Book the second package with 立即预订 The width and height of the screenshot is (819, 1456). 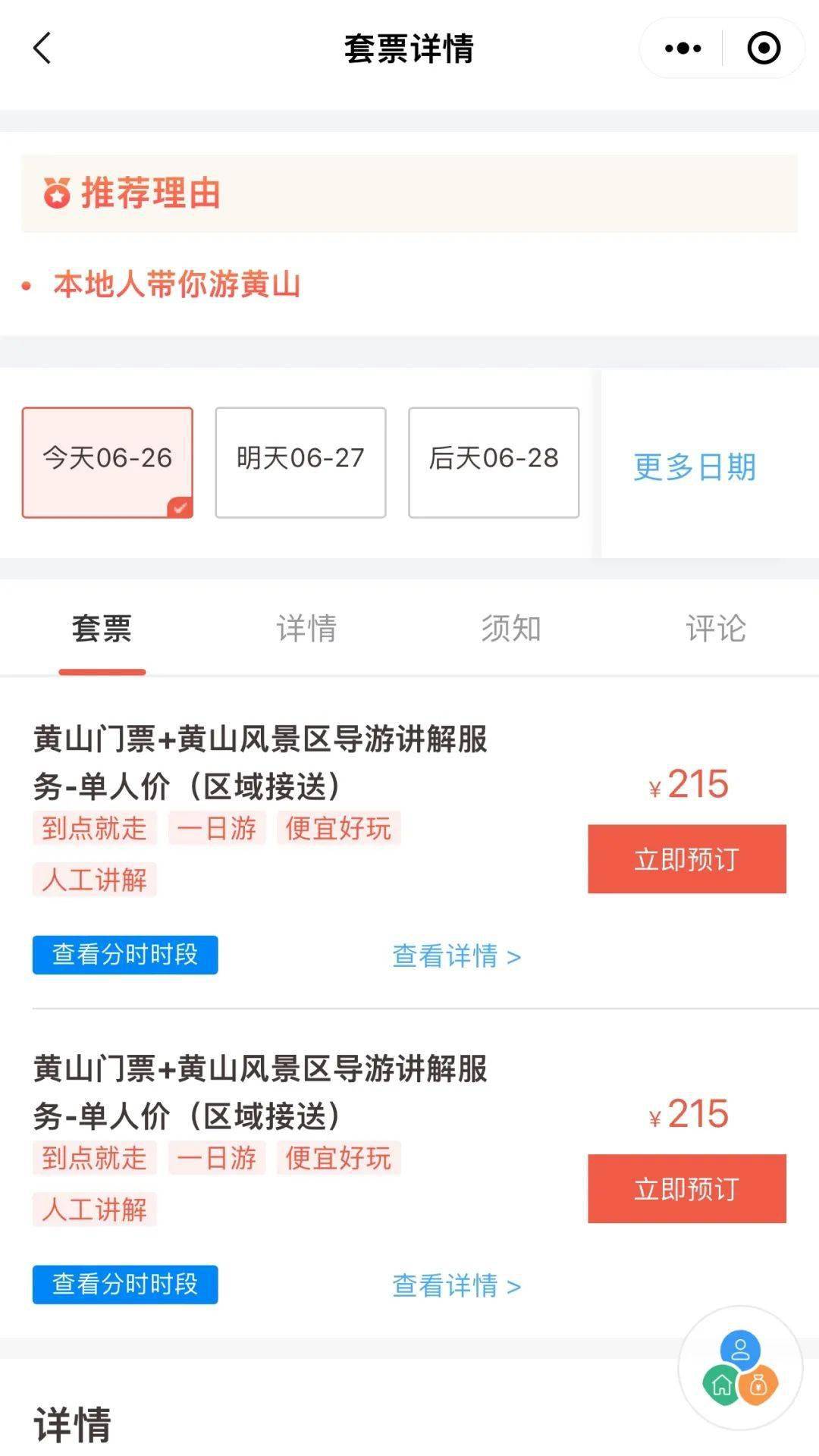(686, 1188)
